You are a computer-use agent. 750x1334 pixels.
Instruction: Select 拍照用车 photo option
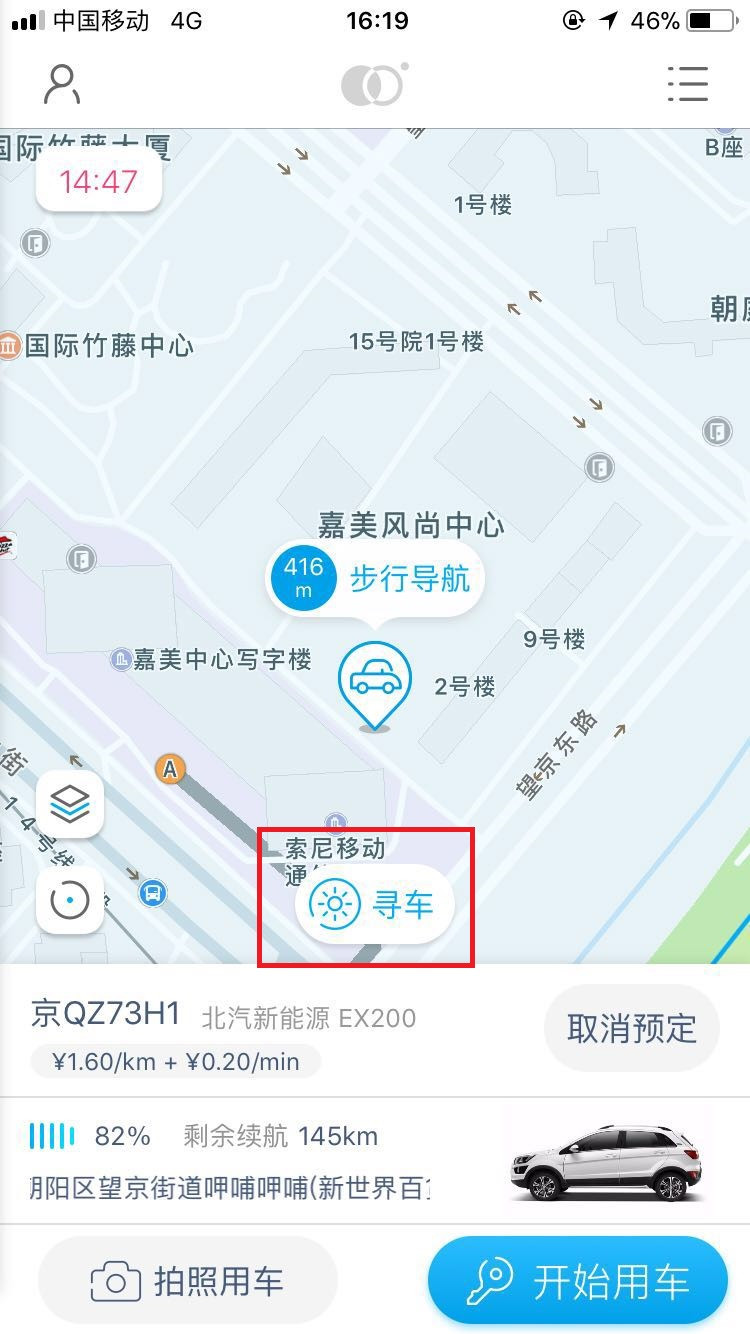188,1281
